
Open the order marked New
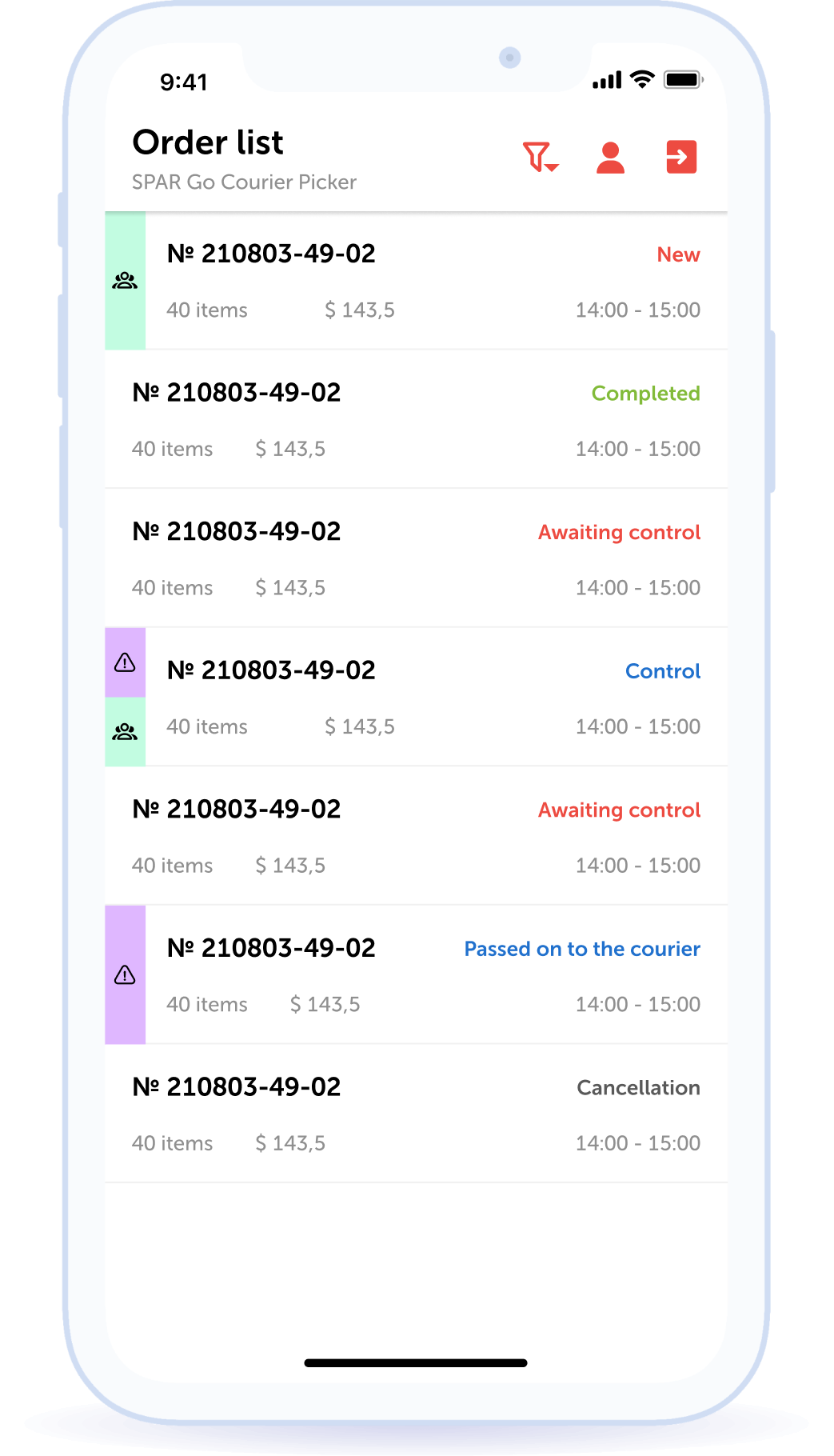tap(416, 281)
